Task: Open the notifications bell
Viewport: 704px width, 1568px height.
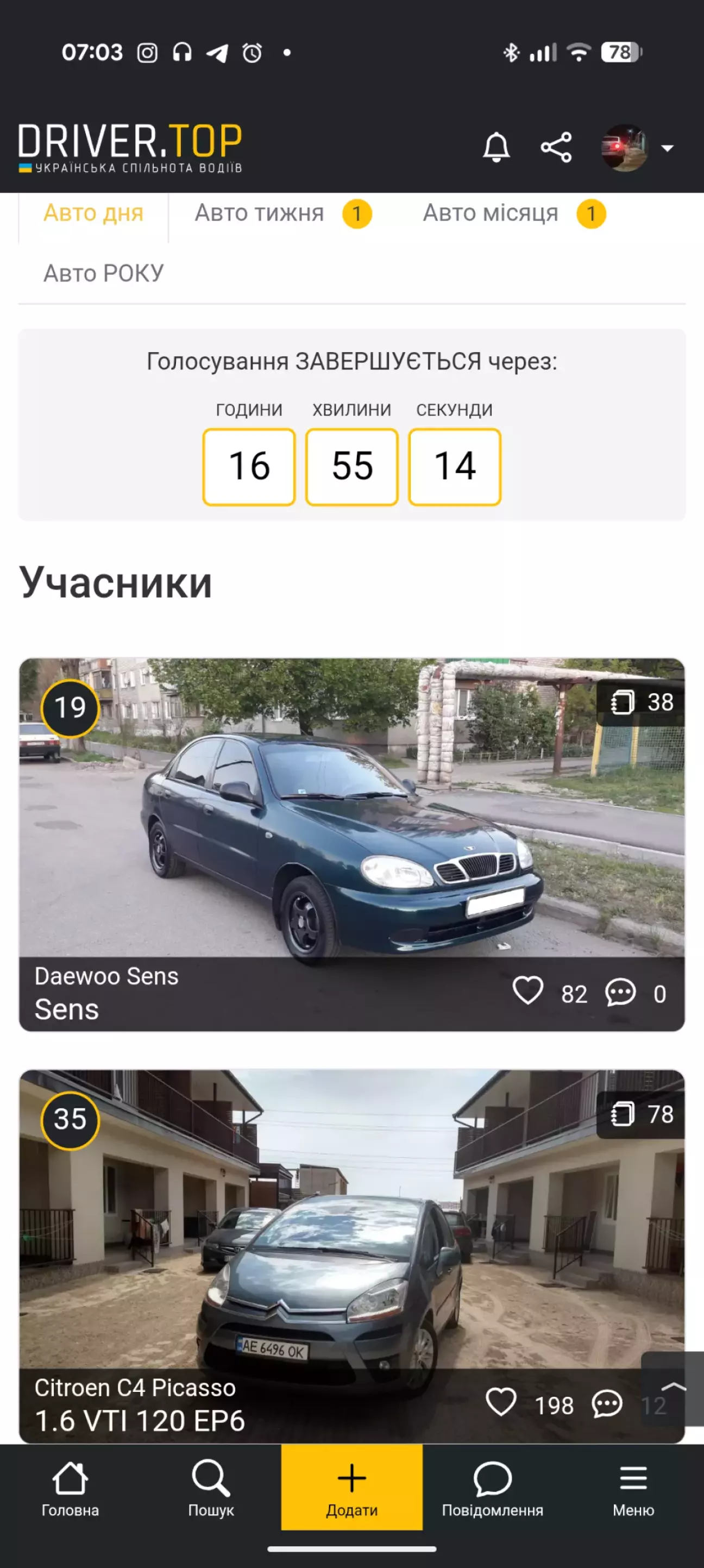Action: pos(496,147)
